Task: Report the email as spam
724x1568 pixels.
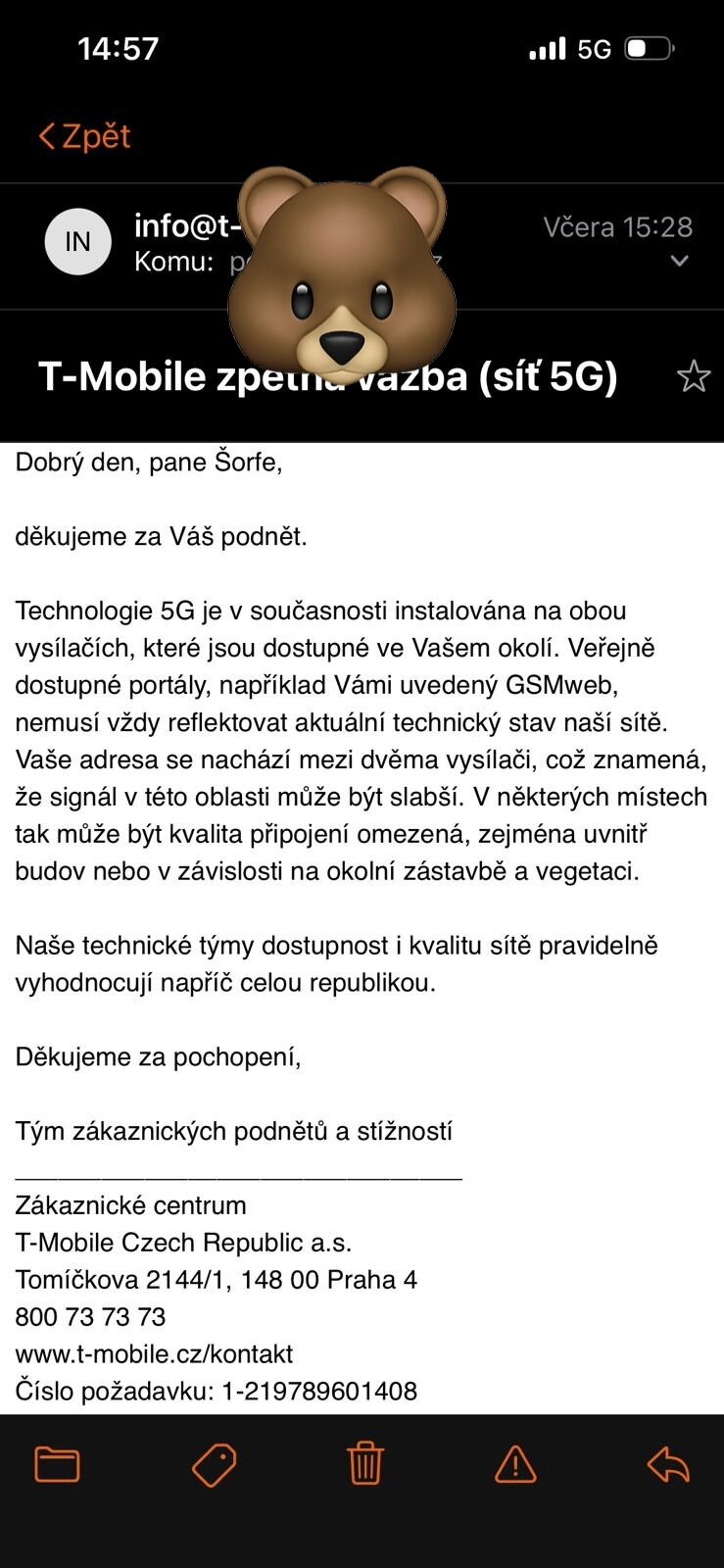Action: [x=515, y=1464]
